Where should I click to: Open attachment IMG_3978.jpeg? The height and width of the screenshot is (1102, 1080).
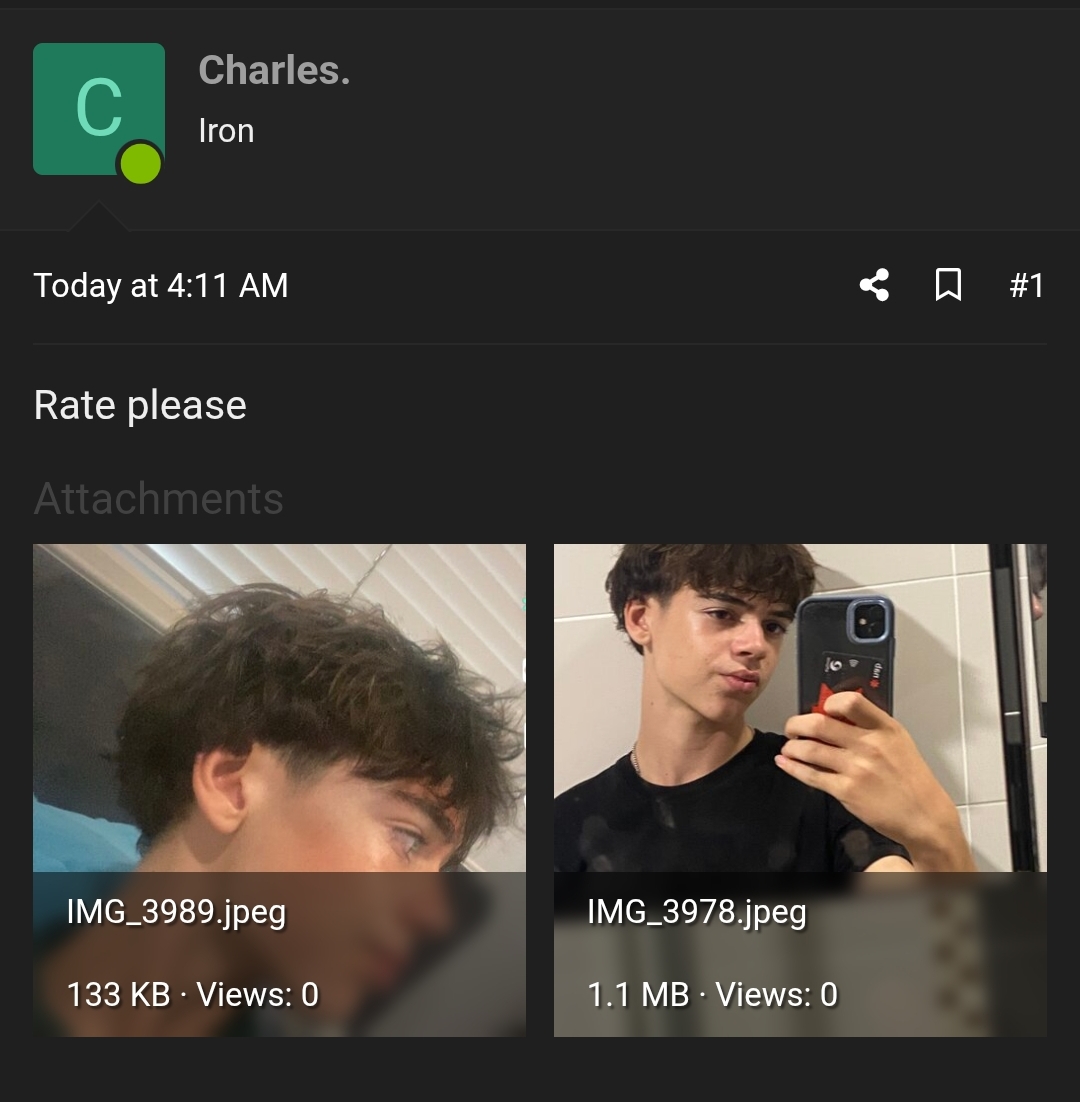point(800,790)
